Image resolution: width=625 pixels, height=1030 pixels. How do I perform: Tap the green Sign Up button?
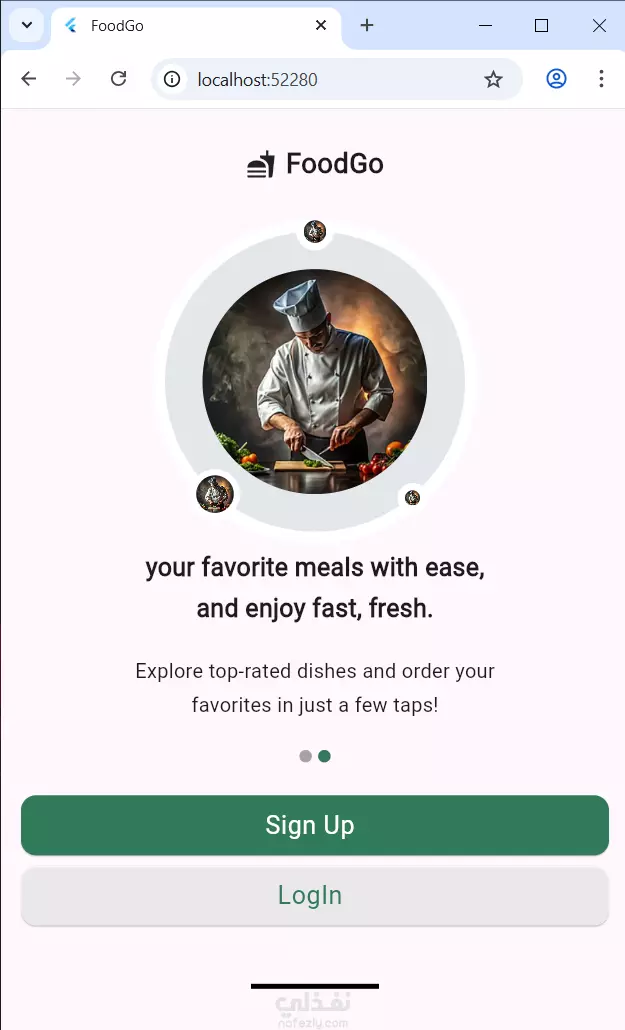pos(314,825)
